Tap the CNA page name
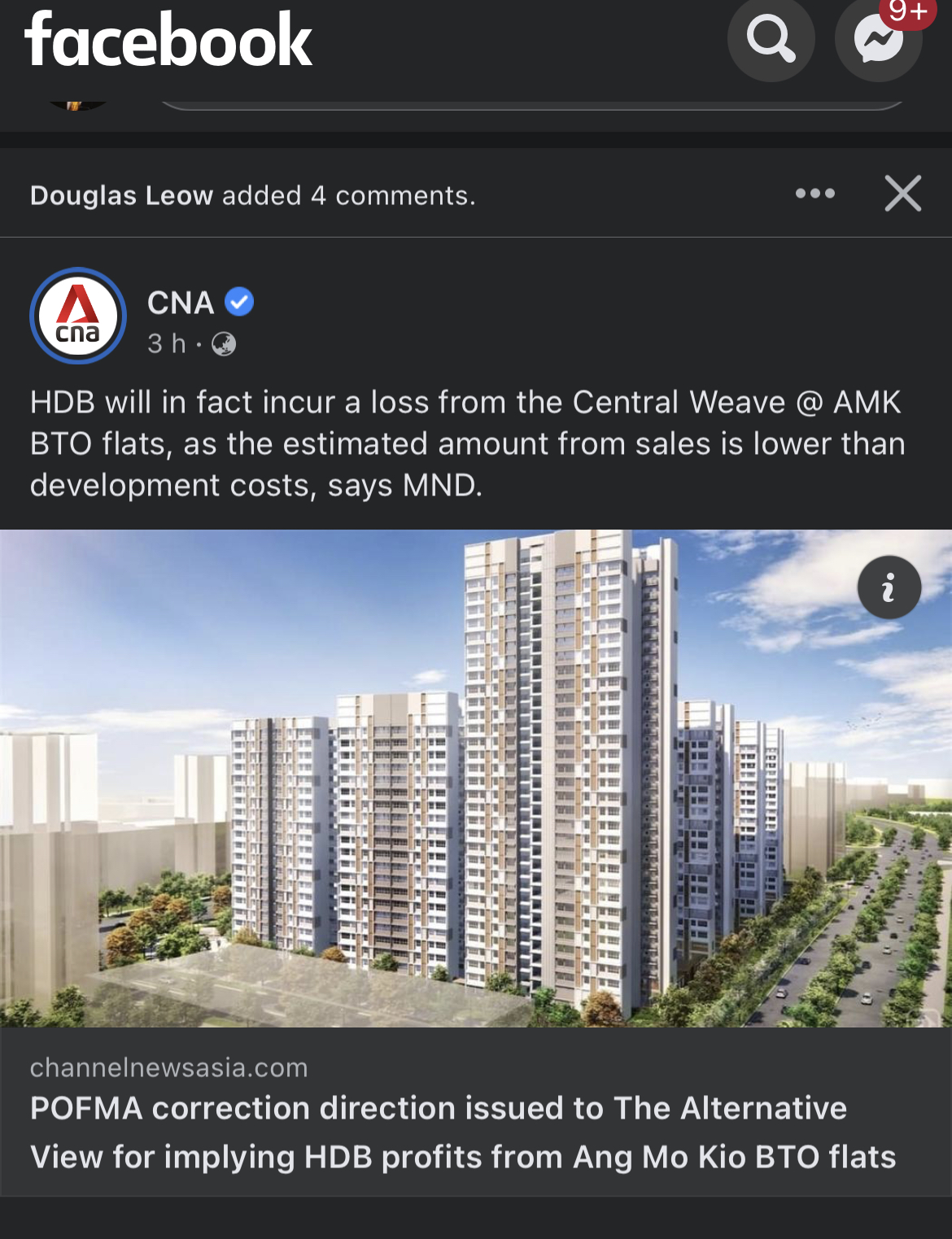 tap(181, 303)
